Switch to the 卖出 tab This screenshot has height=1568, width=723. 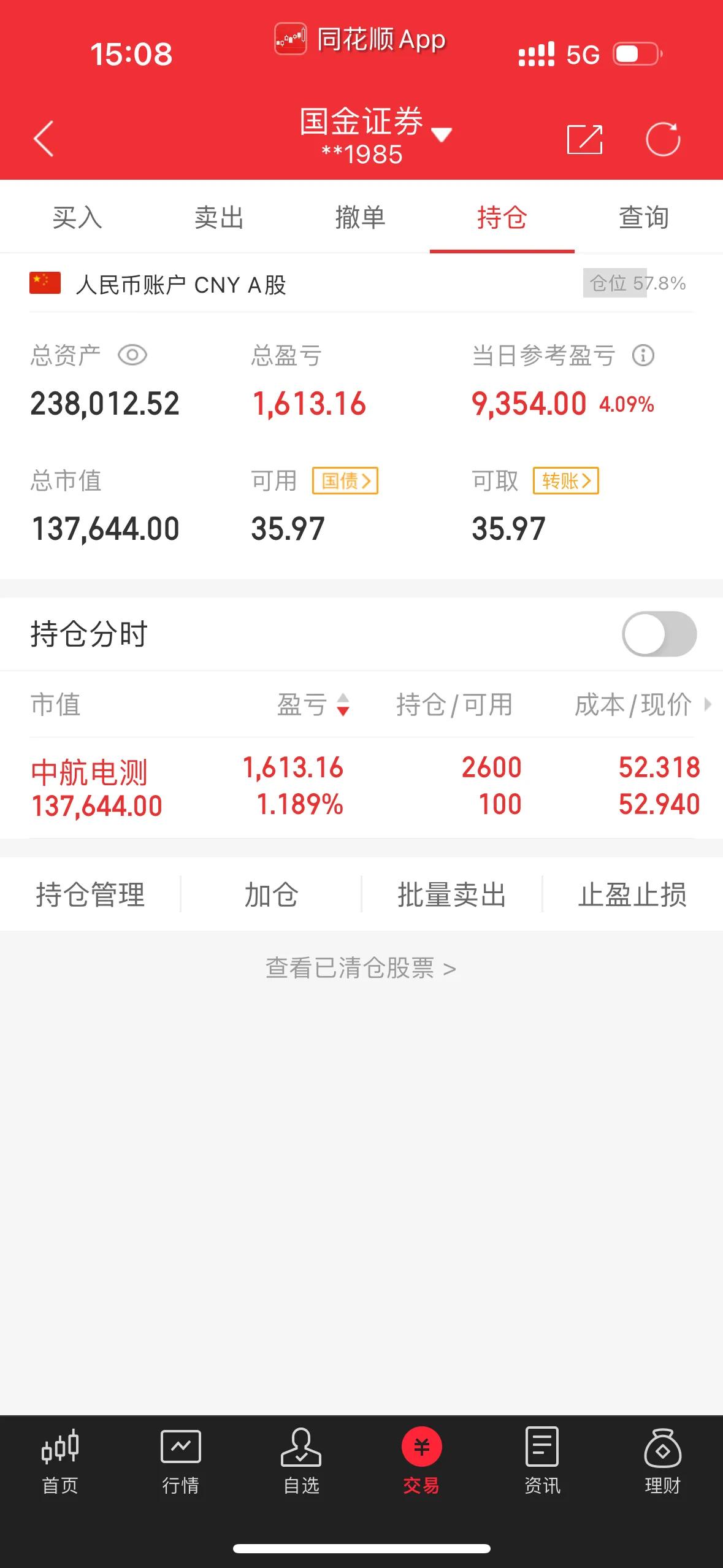[x=218, y=218]
